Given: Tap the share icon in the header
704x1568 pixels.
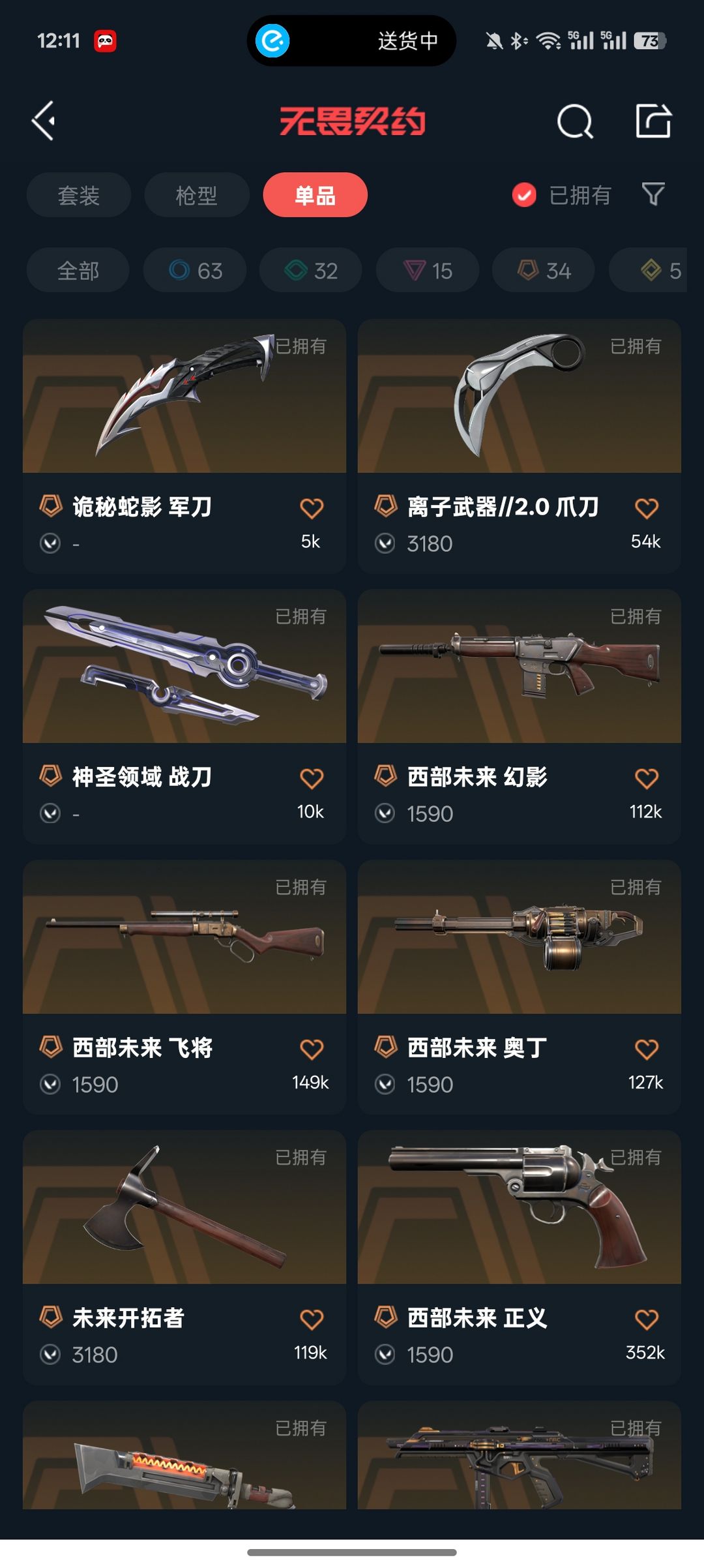Looking at the screenshot, I should (x=653, y=121).
